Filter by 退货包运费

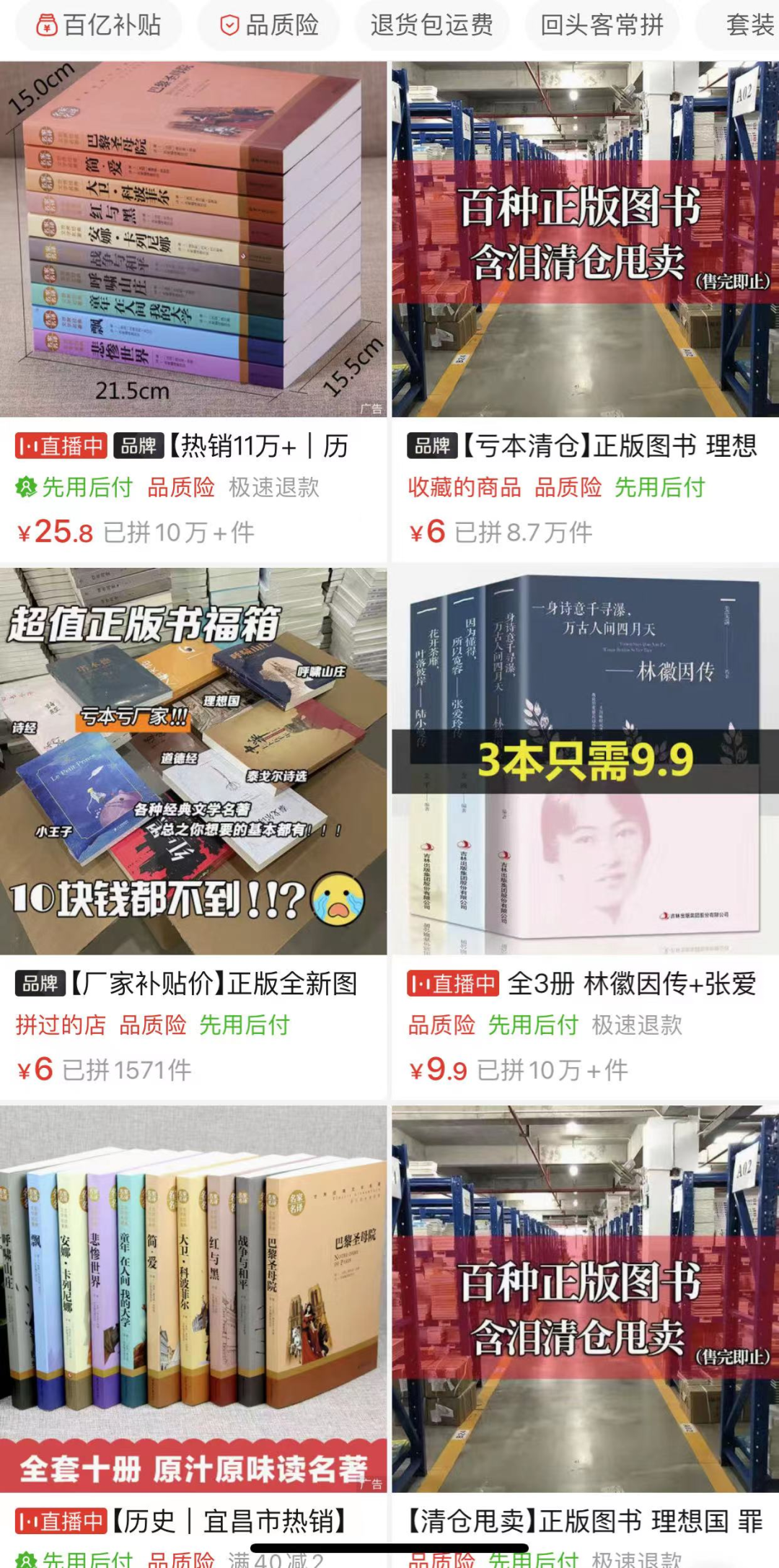click(x=431, y=25)
